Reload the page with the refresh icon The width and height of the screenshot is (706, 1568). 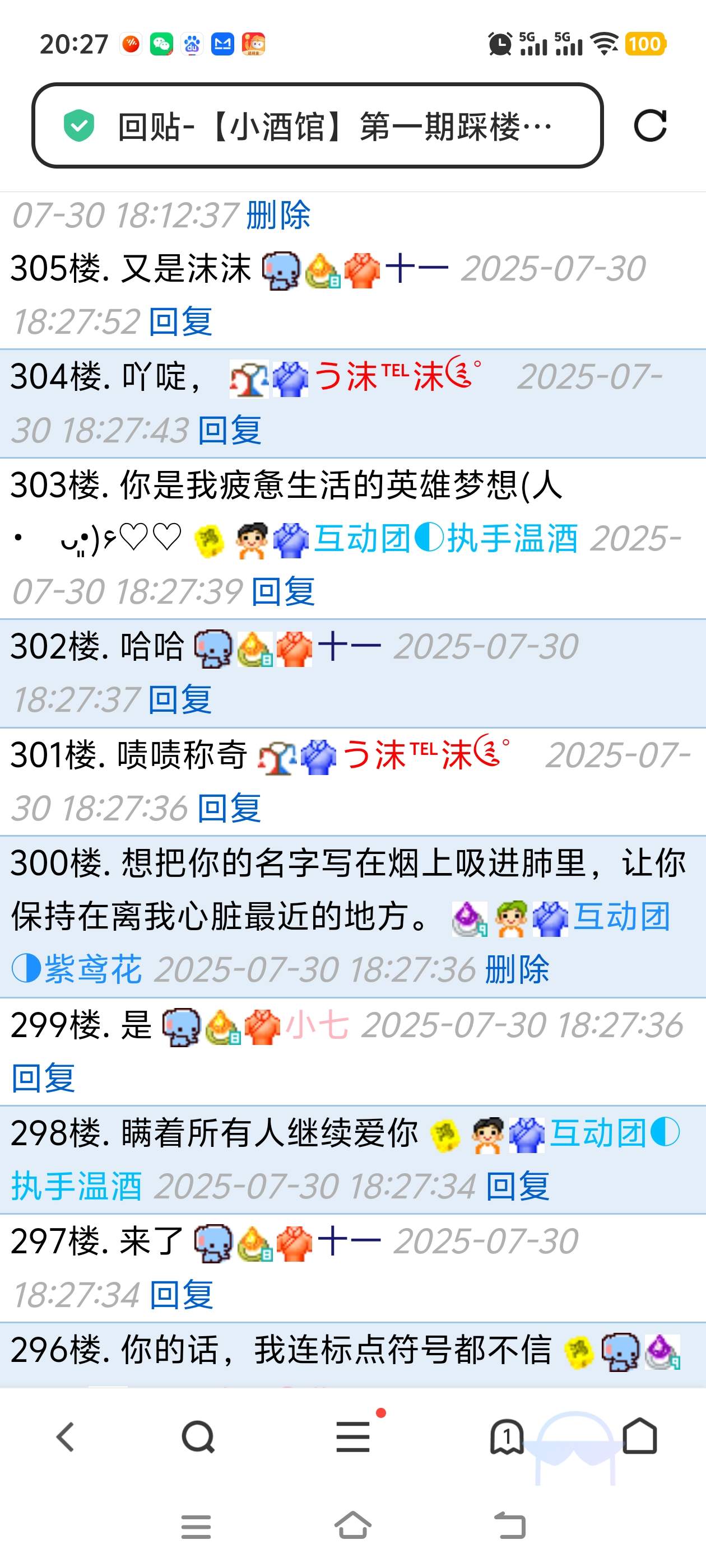tap(650, 126)
